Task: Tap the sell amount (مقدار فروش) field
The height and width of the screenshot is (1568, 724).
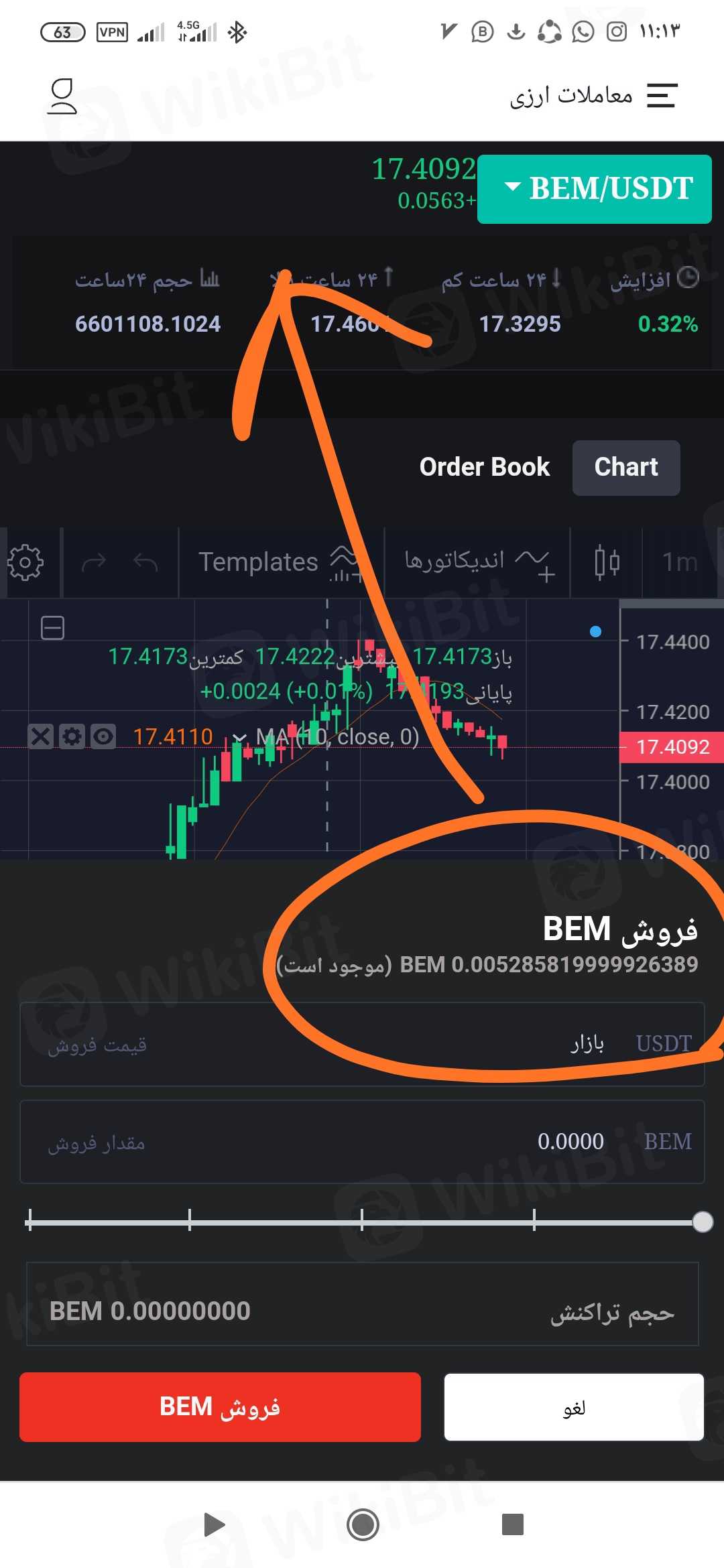Action: coord(362,1141)
